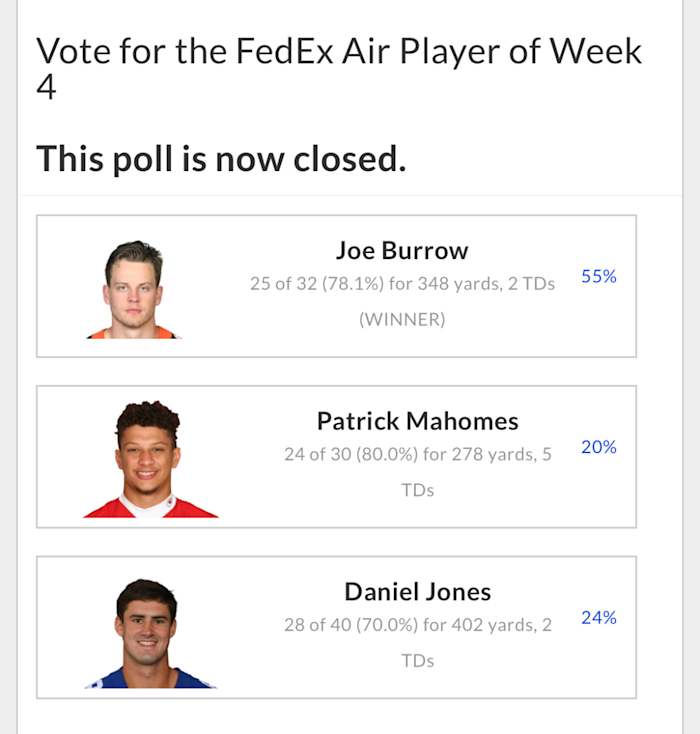The image size is (700, 734).
Task: Tap the Patrick Mahomes poll option
Action: [336, 456]
